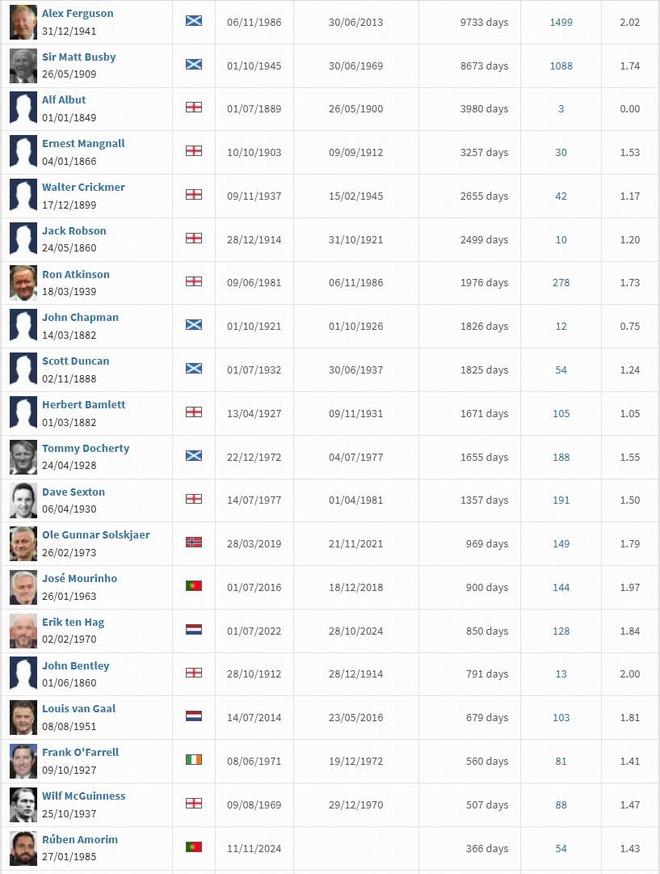The width and height of the screenshot is (660, 874).
Task: Open Louis van Gaal's profile
Action: point(78,709)
